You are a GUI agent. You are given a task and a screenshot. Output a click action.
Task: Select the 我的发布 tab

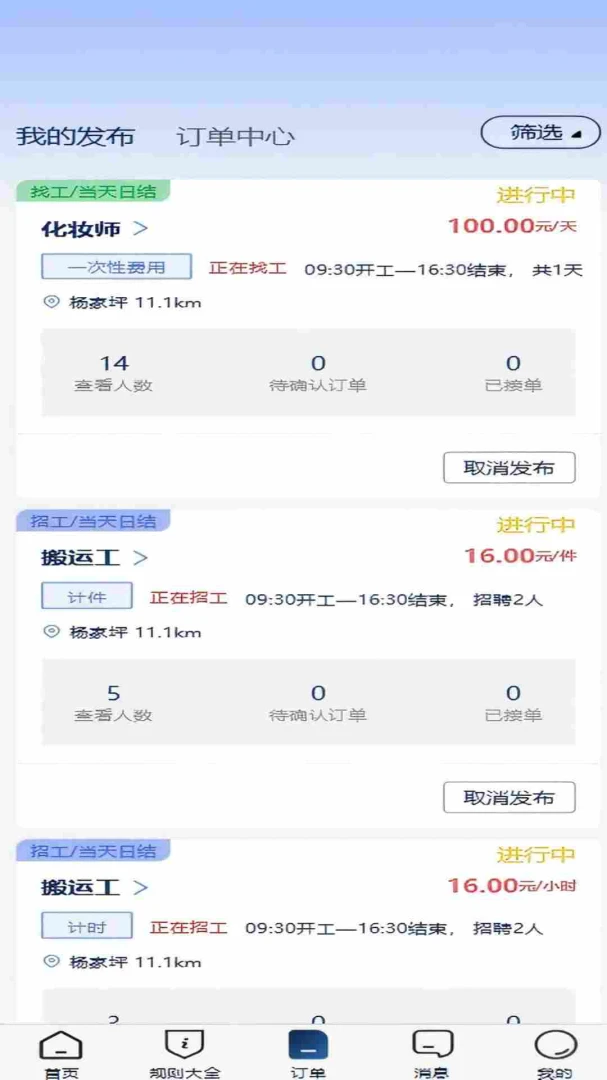(x=75, y=136)
